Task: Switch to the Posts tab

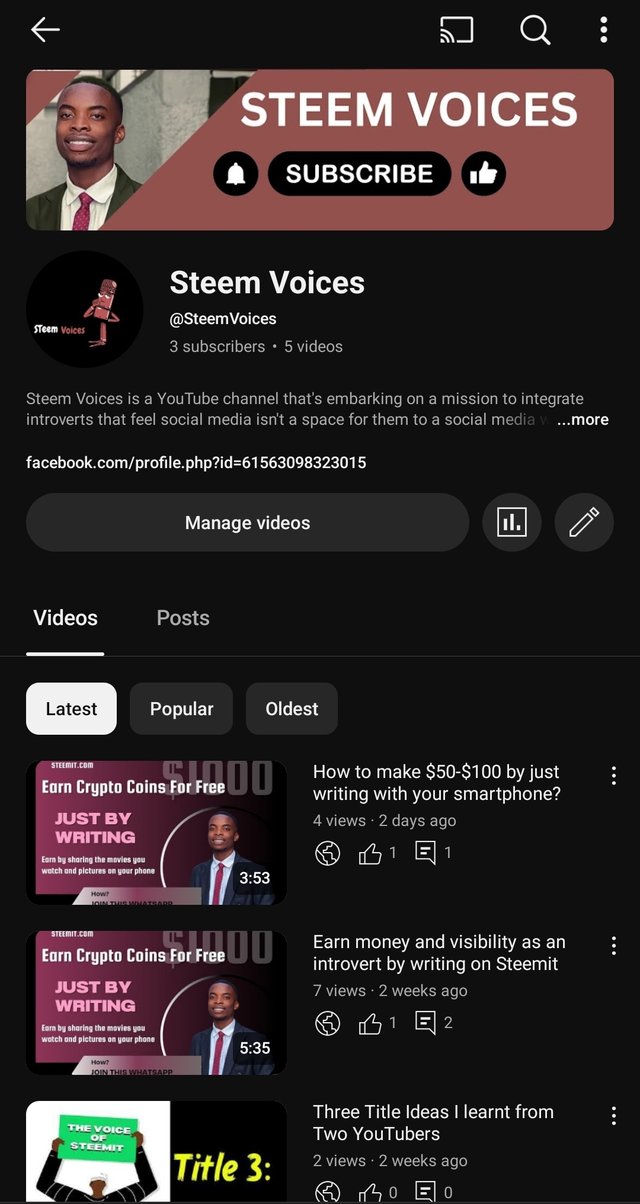Action: point(183,618)
